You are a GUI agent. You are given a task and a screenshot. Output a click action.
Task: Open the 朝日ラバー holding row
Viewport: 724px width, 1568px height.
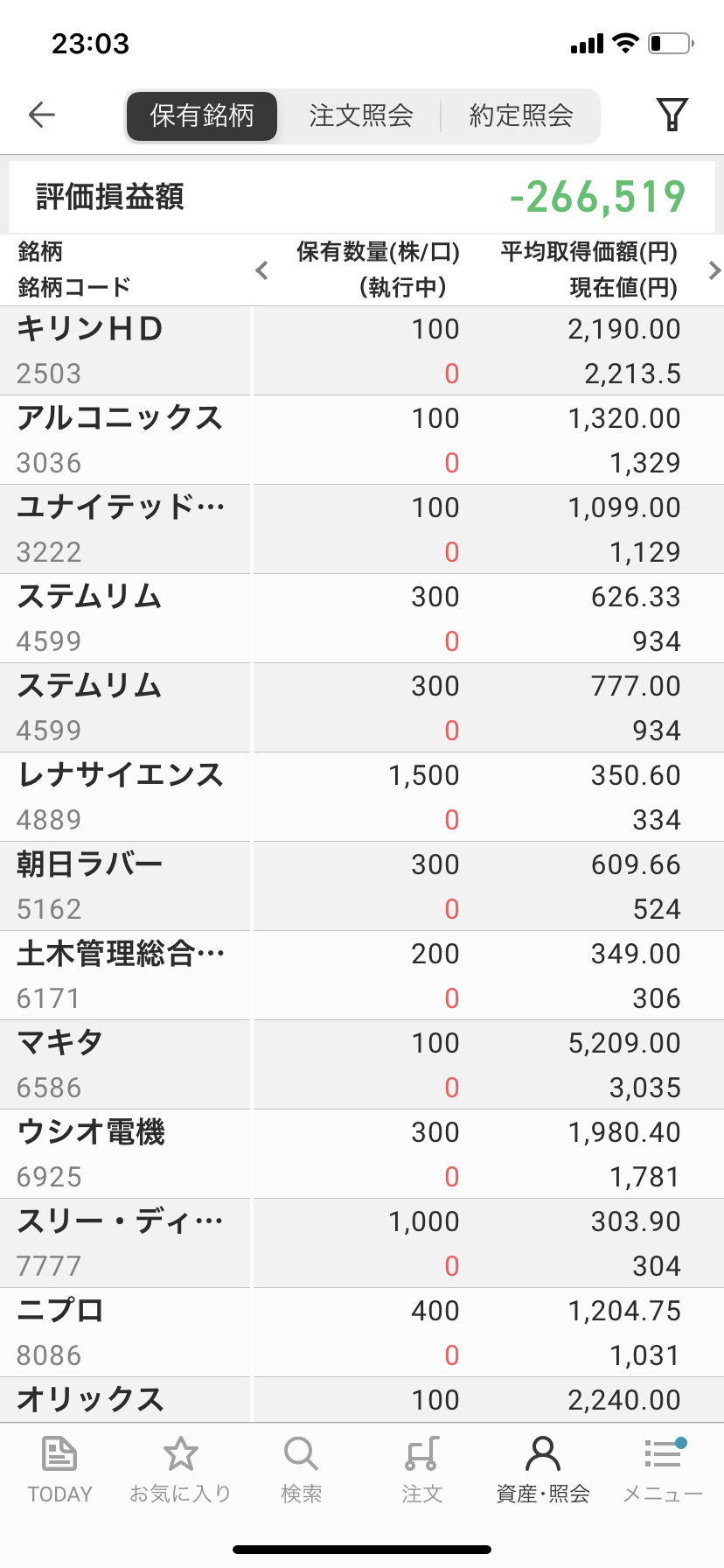362,886
